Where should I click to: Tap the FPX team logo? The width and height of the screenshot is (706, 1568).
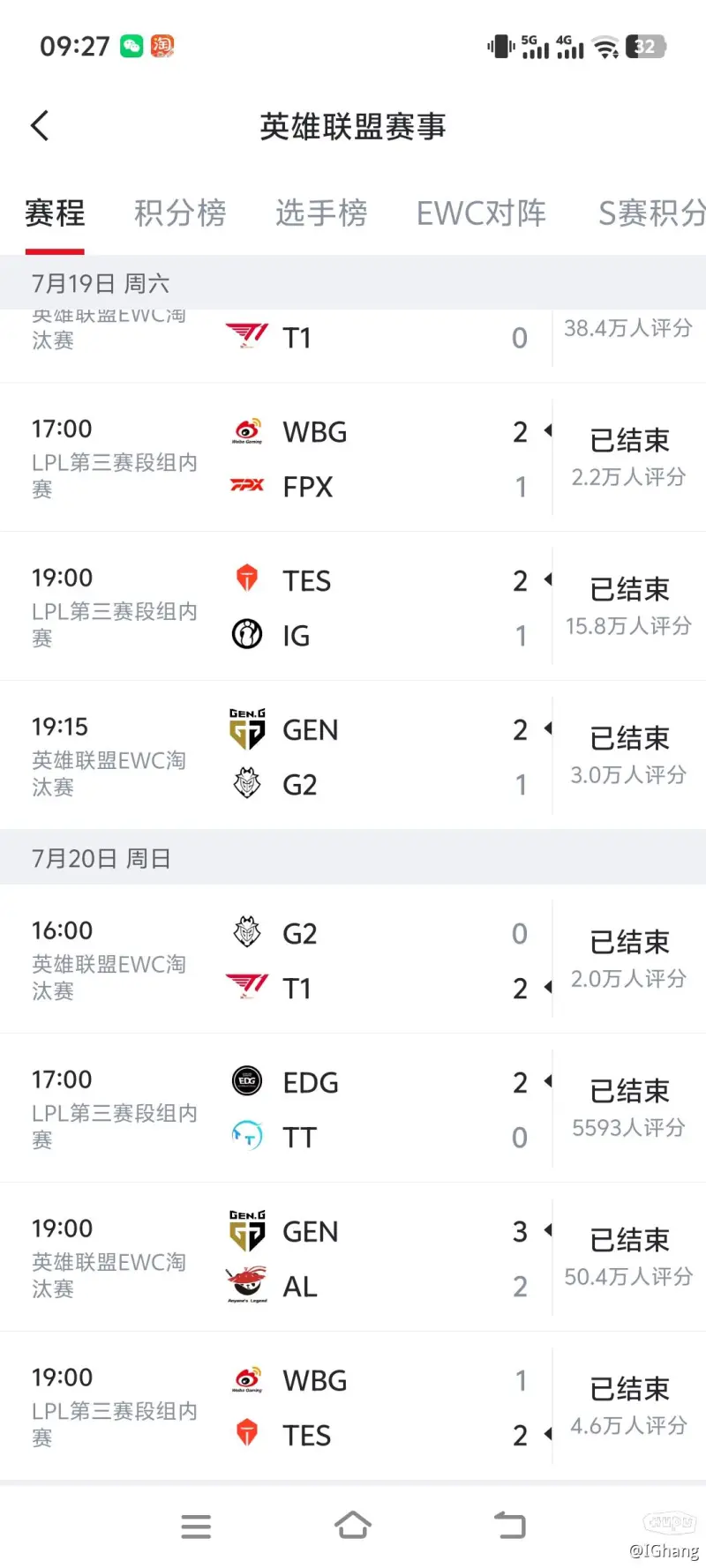tap(245, 486)
